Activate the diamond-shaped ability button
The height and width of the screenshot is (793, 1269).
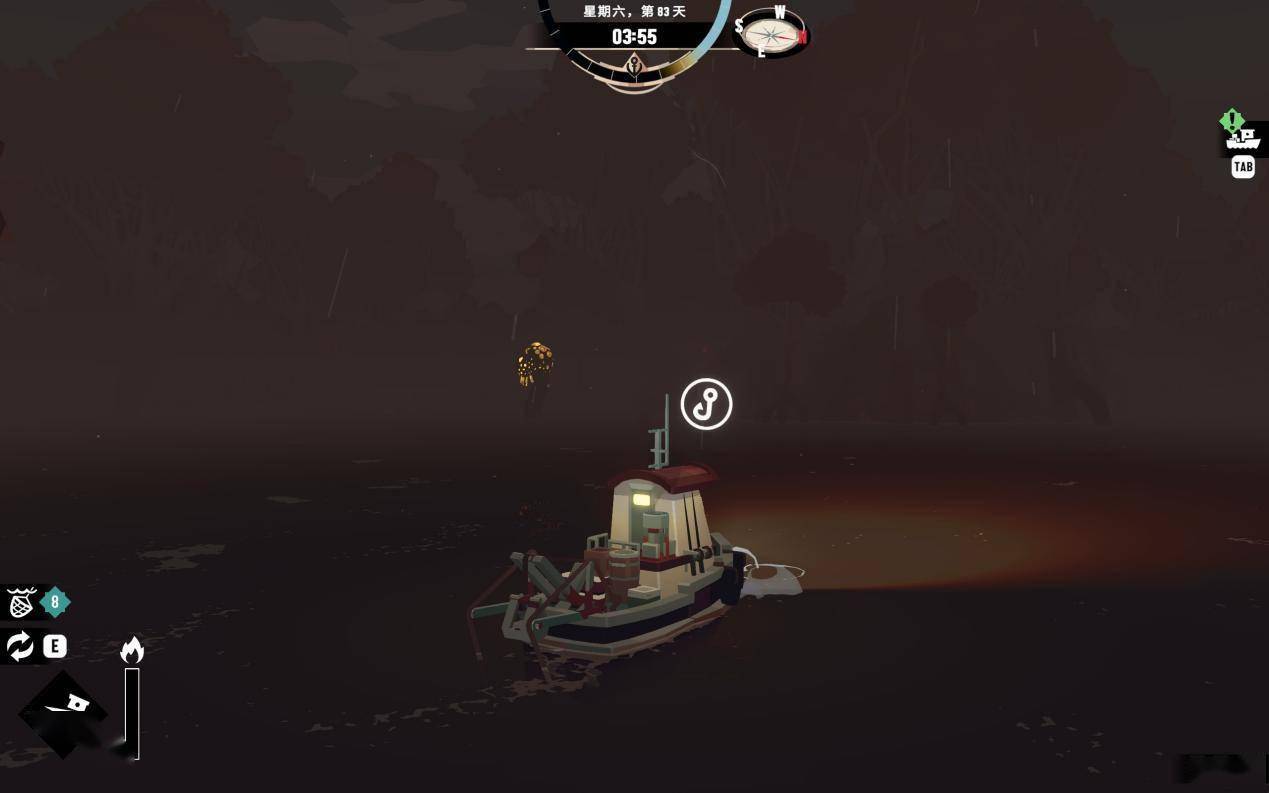[x=63, y=713]
